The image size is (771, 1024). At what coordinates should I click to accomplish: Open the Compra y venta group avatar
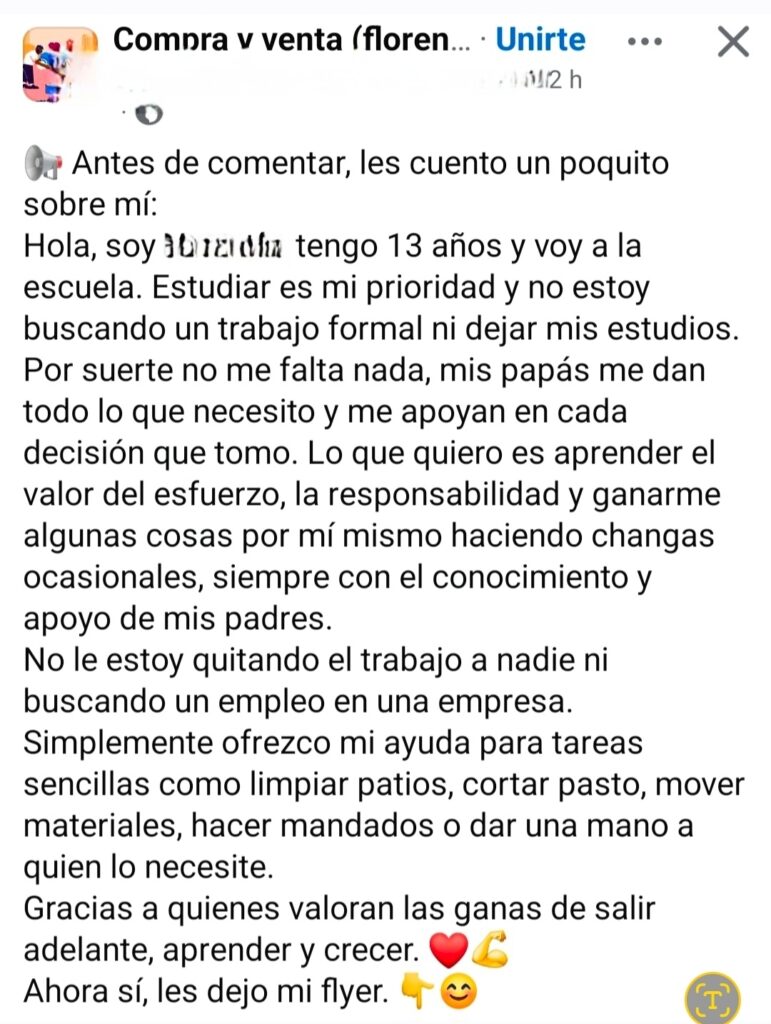click(58, 65)
